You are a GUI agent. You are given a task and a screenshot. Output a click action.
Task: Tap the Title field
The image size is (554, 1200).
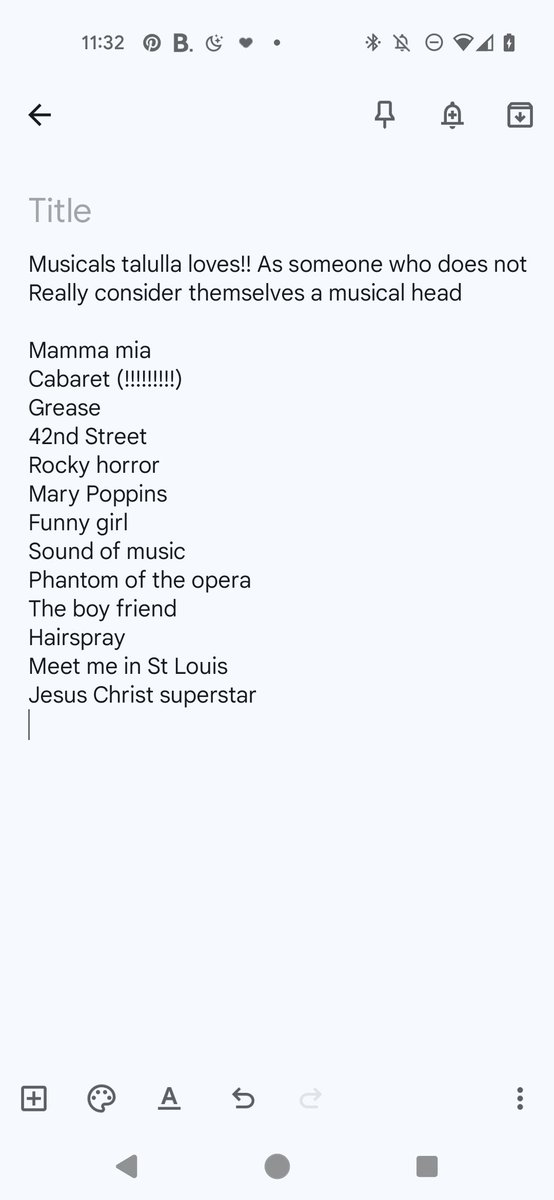coord(277,211)
